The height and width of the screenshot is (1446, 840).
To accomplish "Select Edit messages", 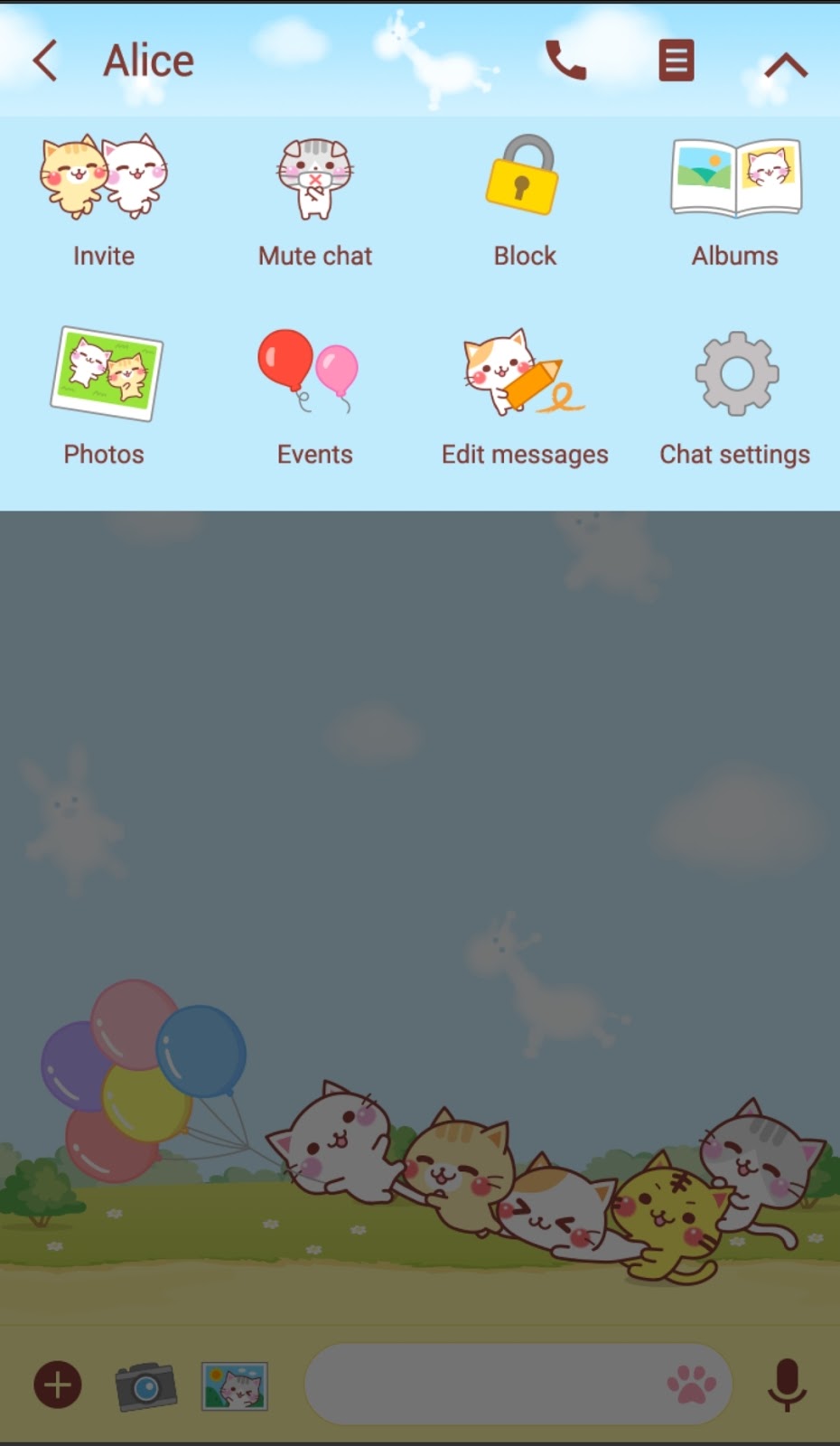I will pyautogui.click(x=525, y=397).
